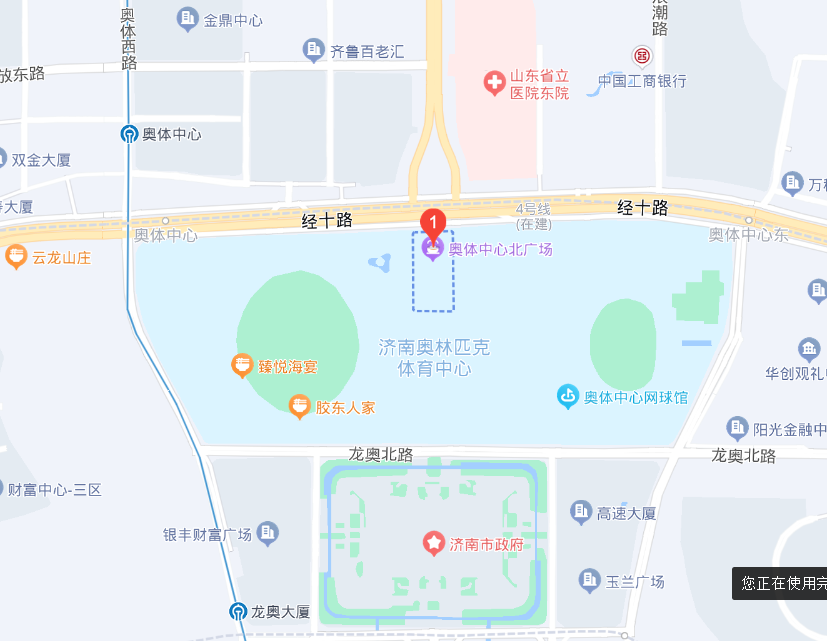Image resolution: width=827 pixels, height=641 pixels.
Task: Select the 中国工商银行 bank marker
Action: (640, 55)
